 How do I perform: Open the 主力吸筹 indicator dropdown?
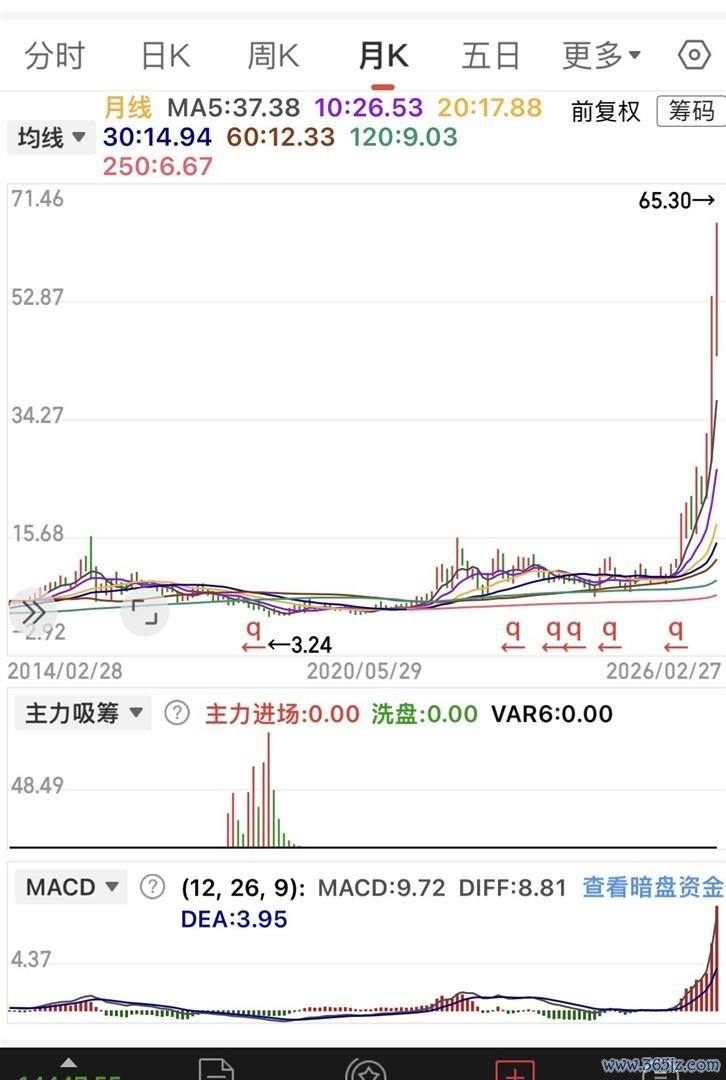tap(83, 712)
